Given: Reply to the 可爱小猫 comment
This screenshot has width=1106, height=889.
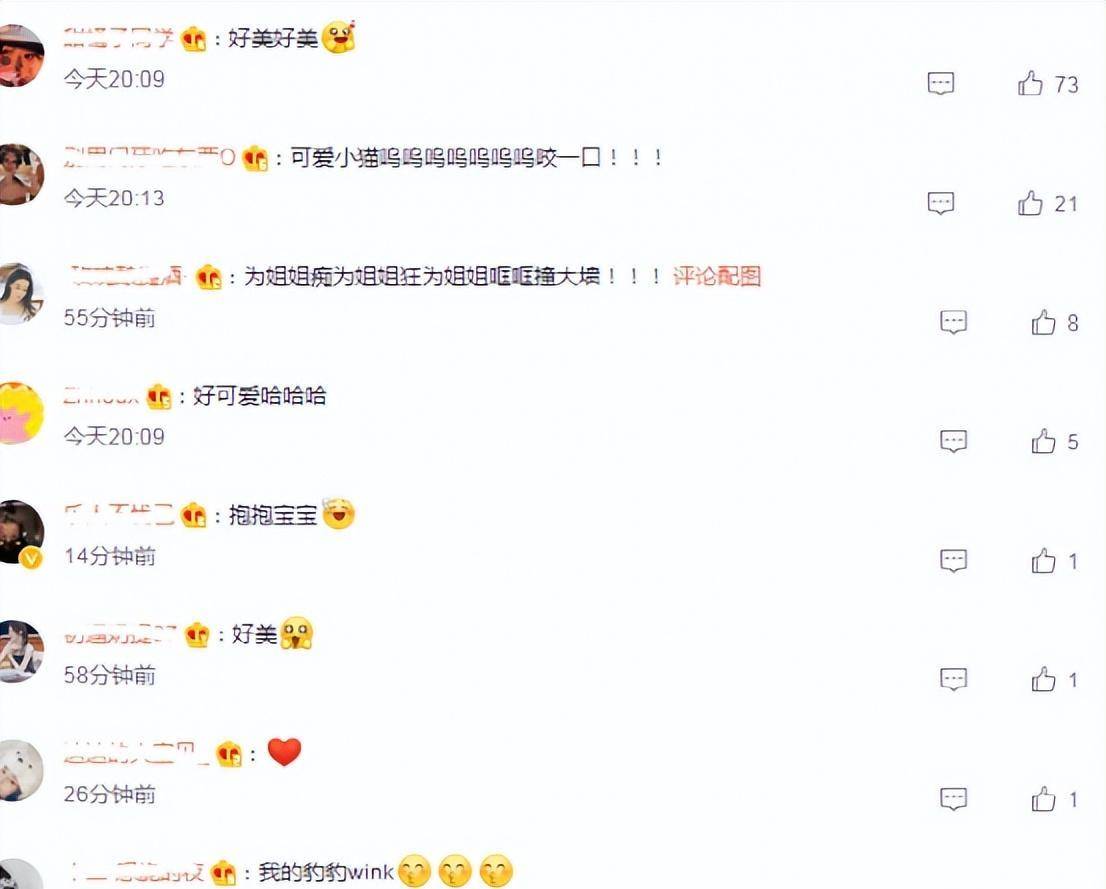Looking at the screenshot, I should point(941,203).
